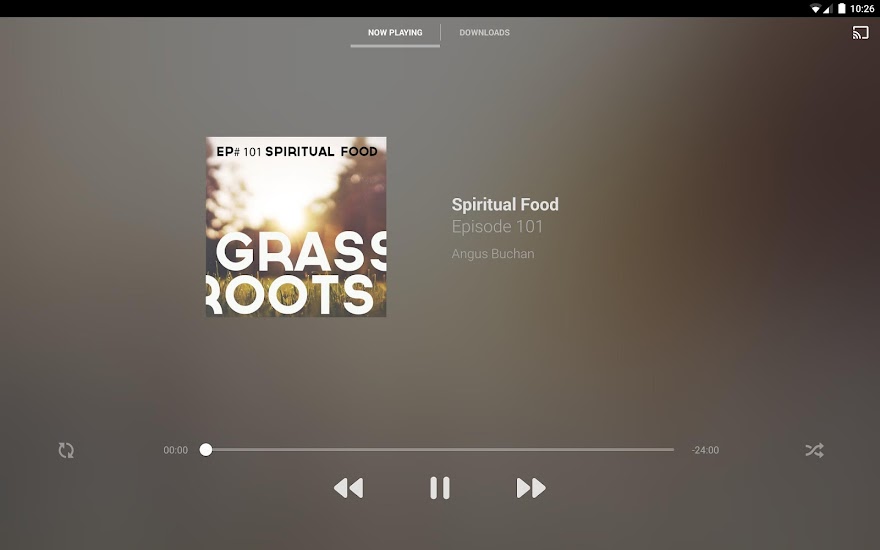Enable shuffle playback

pyautogui.click(x=814, y=450)
